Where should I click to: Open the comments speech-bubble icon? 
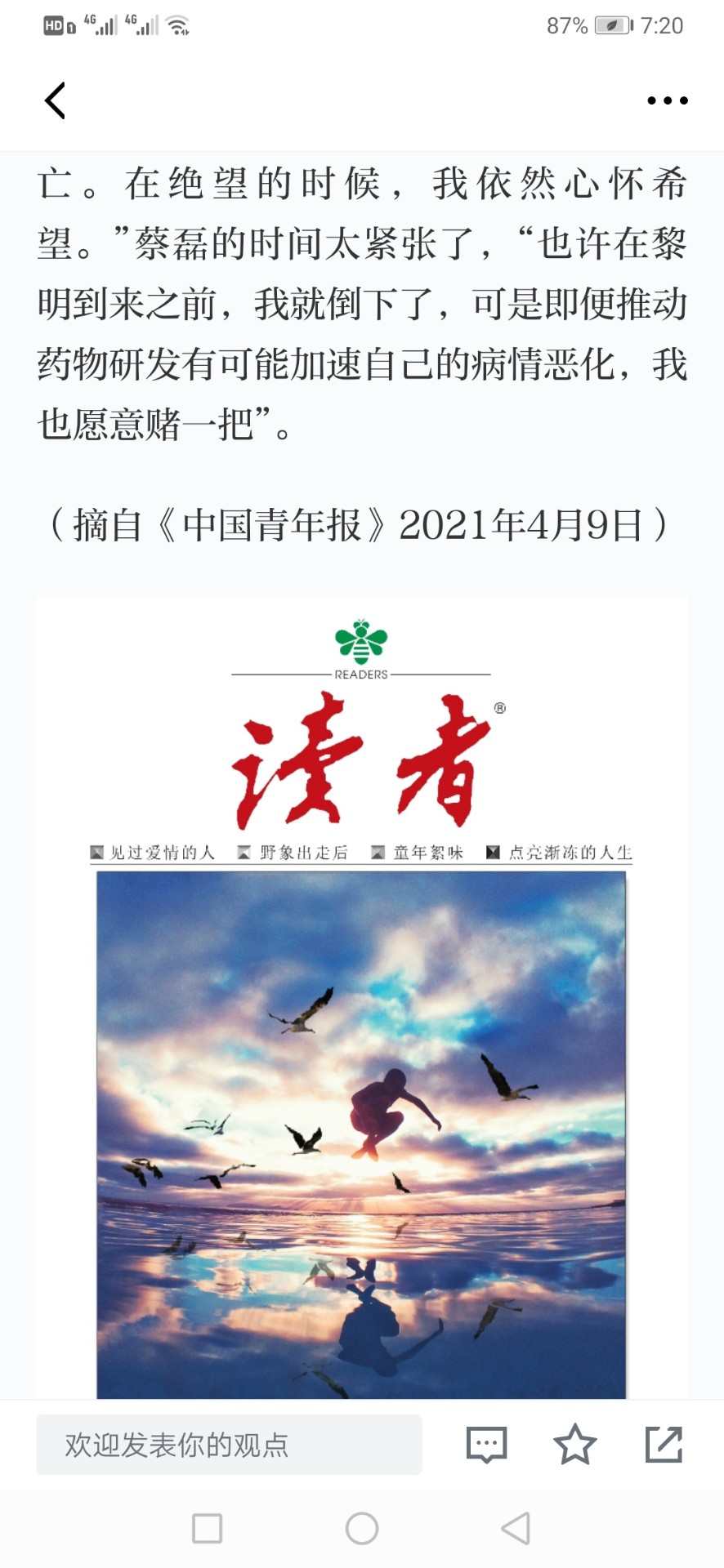(x=486, y=1445)
